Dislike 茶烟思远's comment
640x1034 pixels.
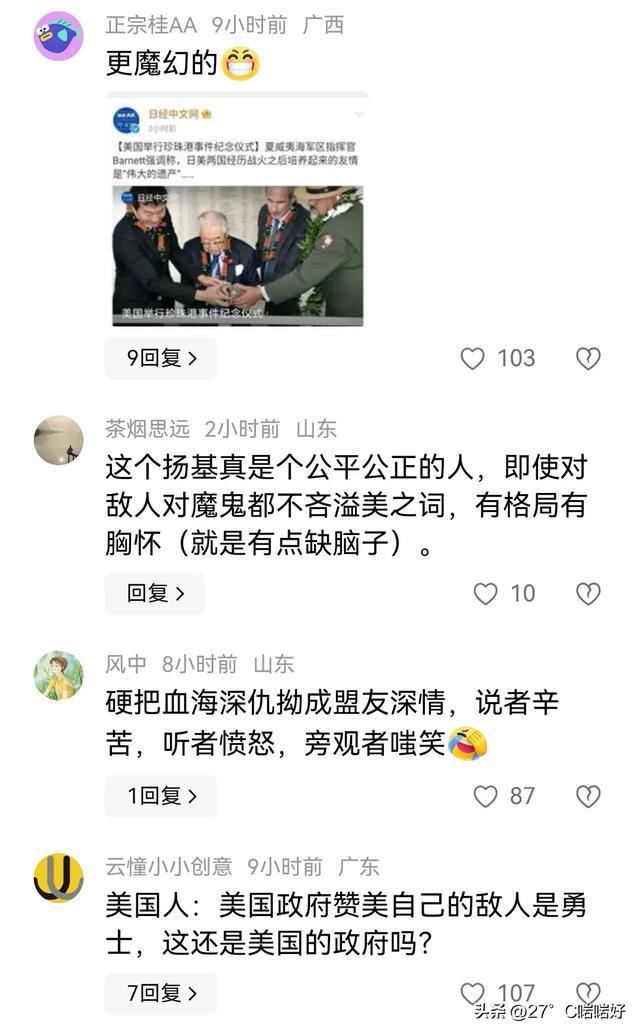[x=588, y=594]
